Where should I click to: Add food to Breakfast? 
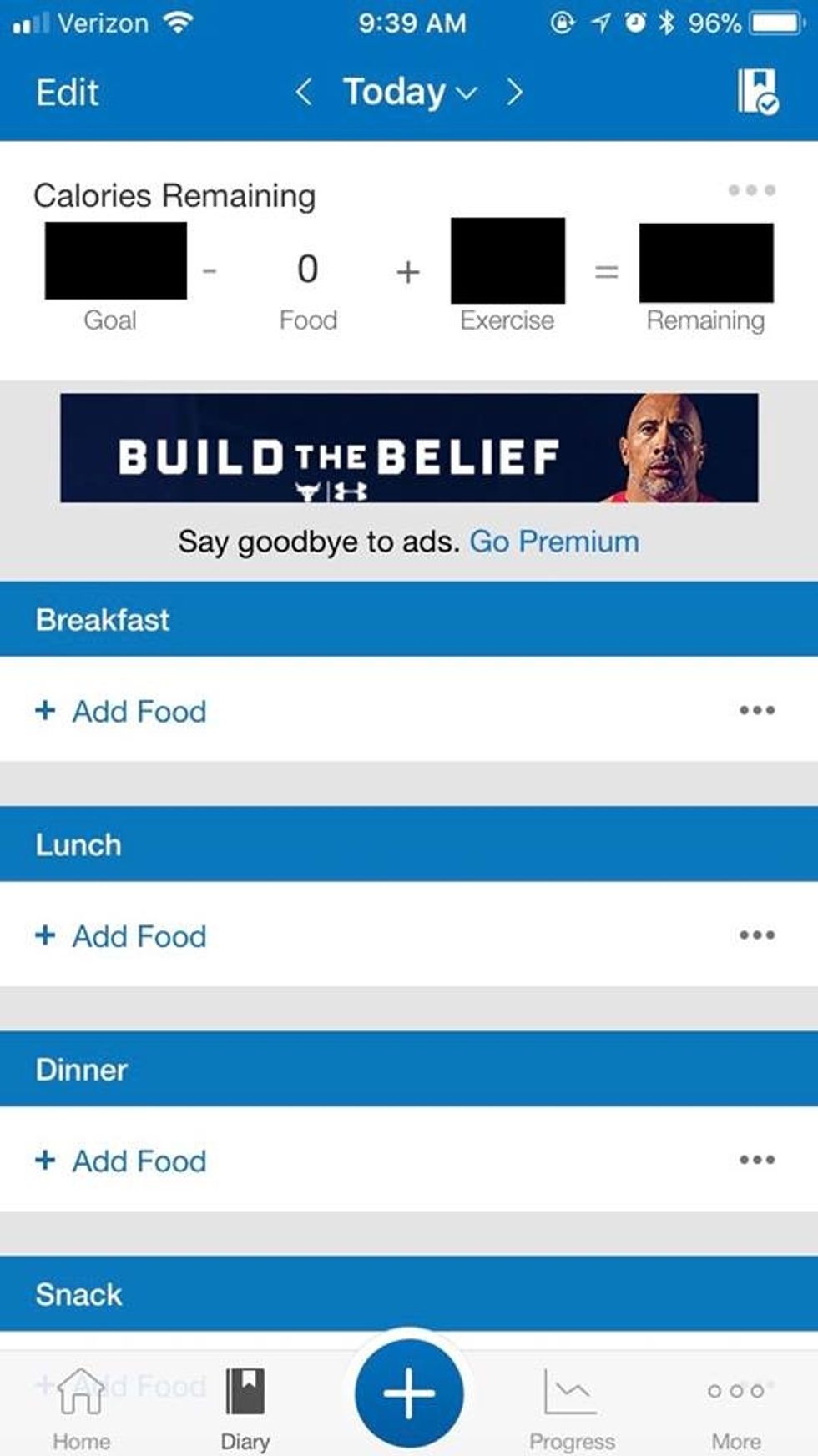point(122,711)
